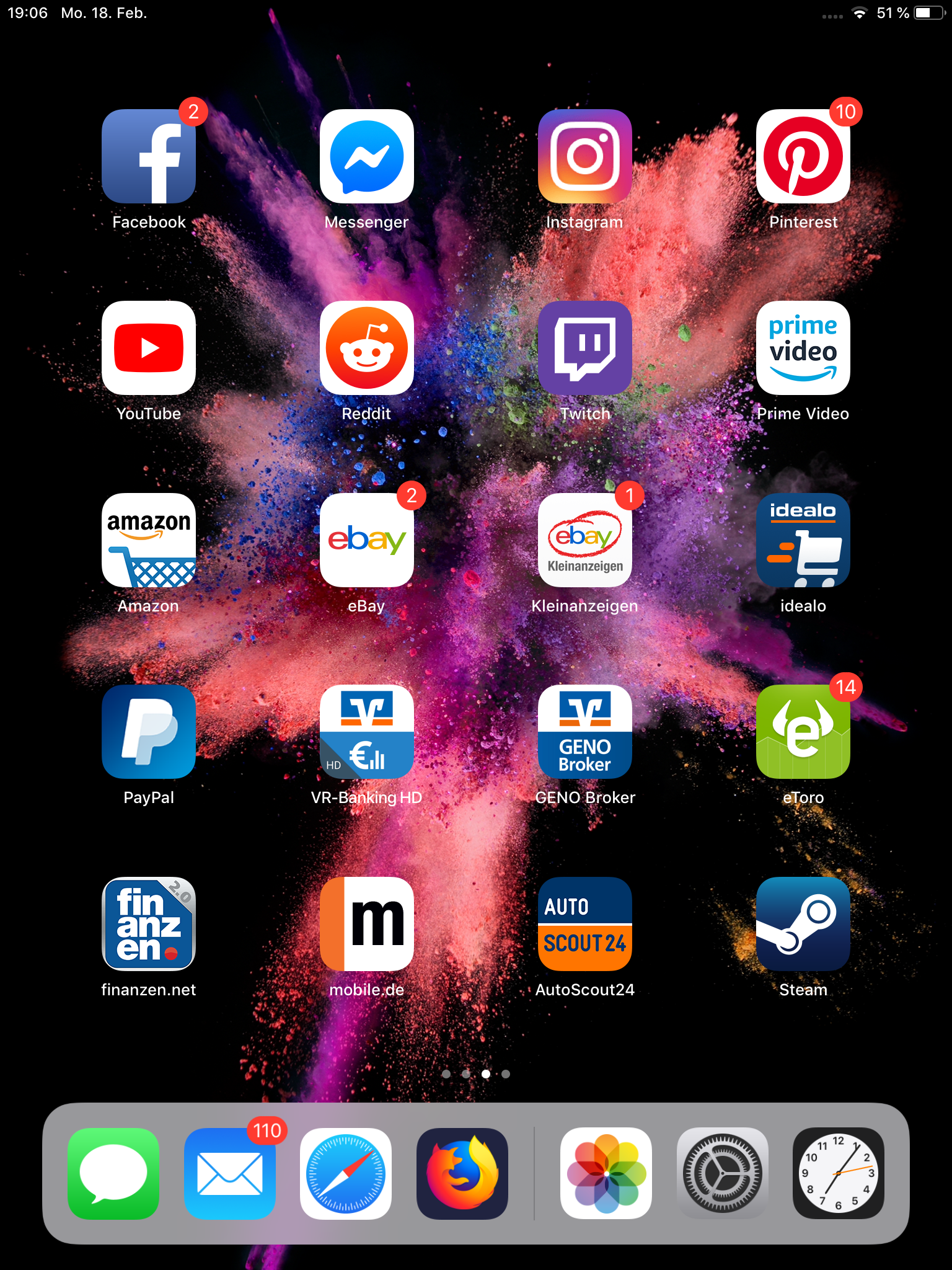Launch eBay Kleinanzeigen
The width and height of the screenshot is (952, 1270).
click(x=585, y=540)
